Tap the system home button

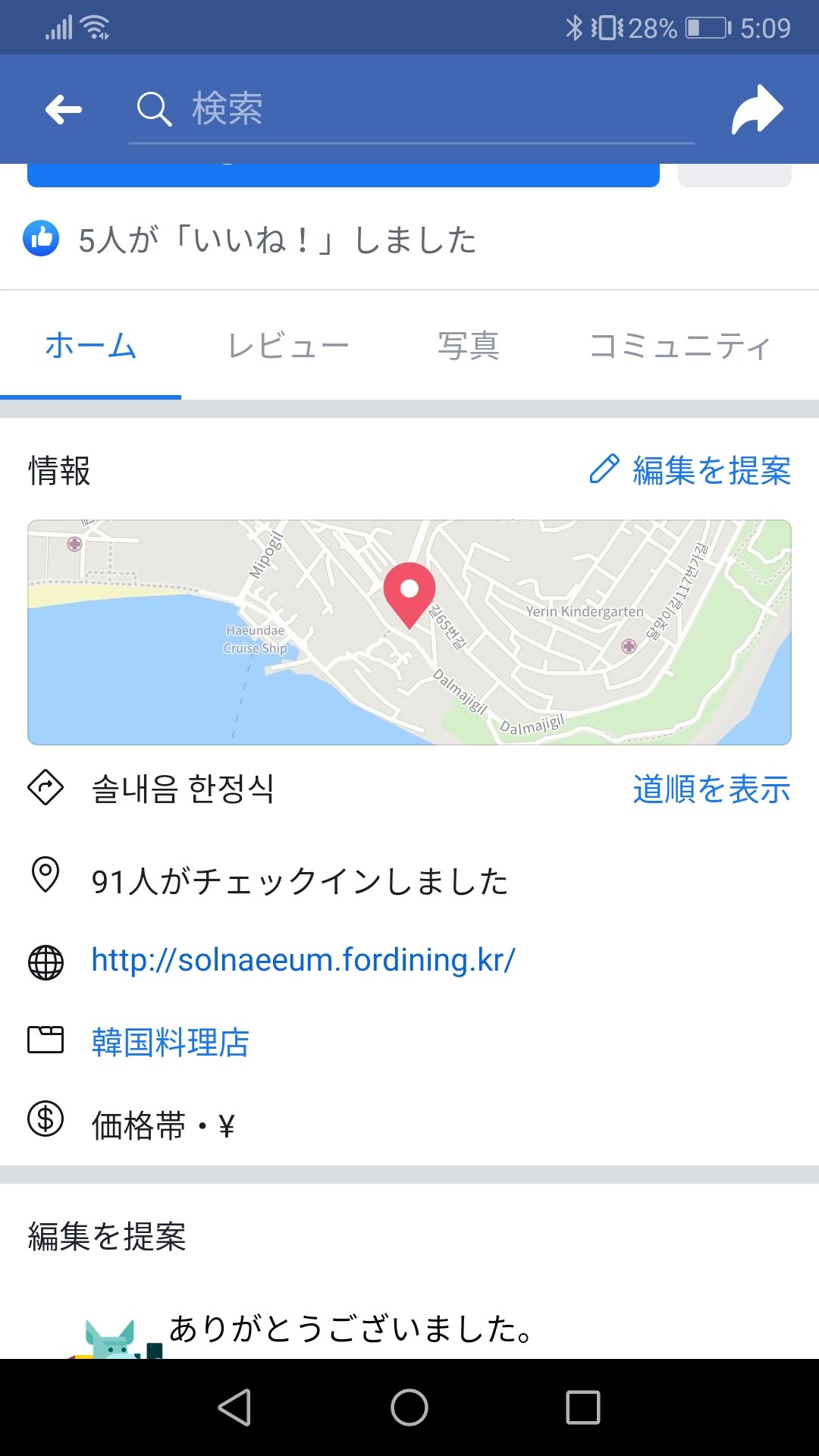[409, 1407]
